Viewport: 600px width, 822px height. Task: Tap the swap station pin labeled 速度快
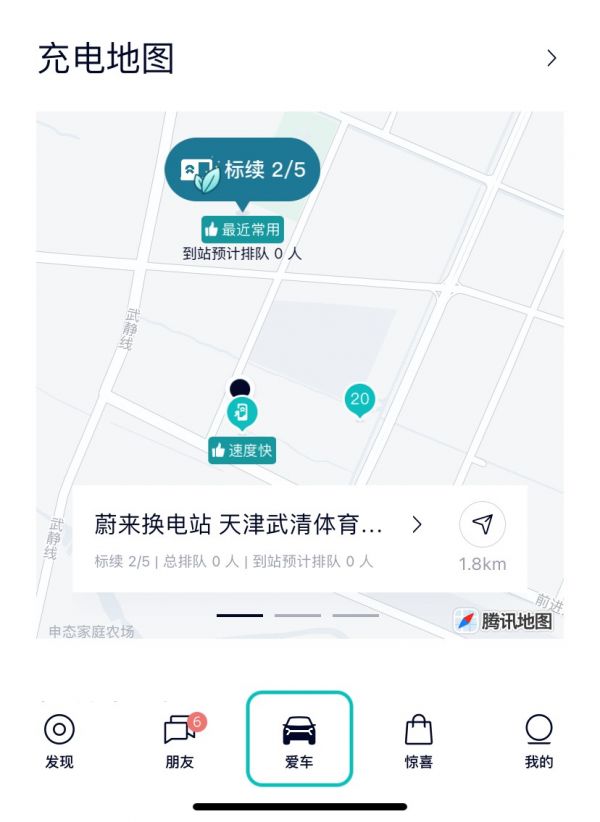(x=241, y=412)
